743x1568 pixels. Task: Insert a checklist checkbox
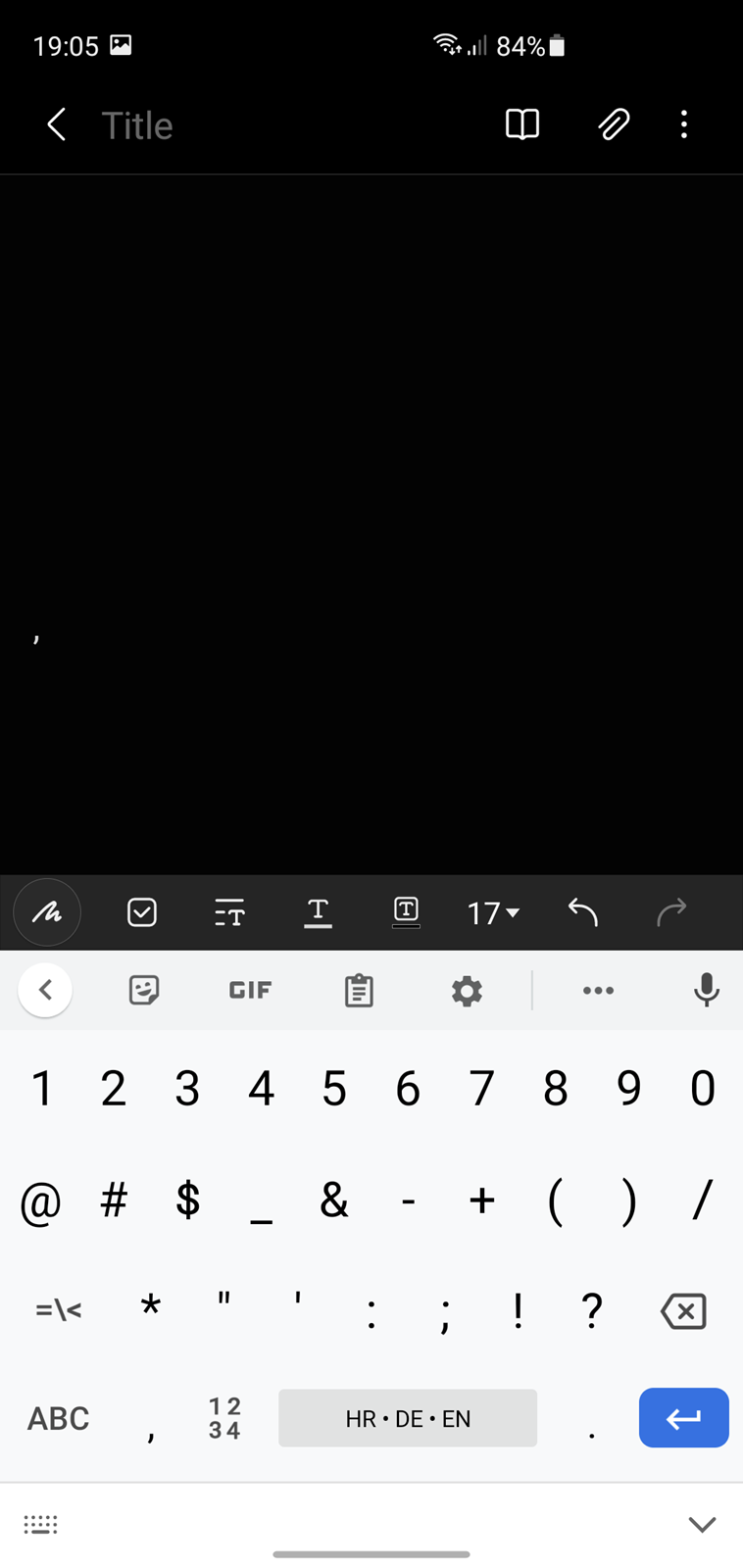tap(142, 912)
